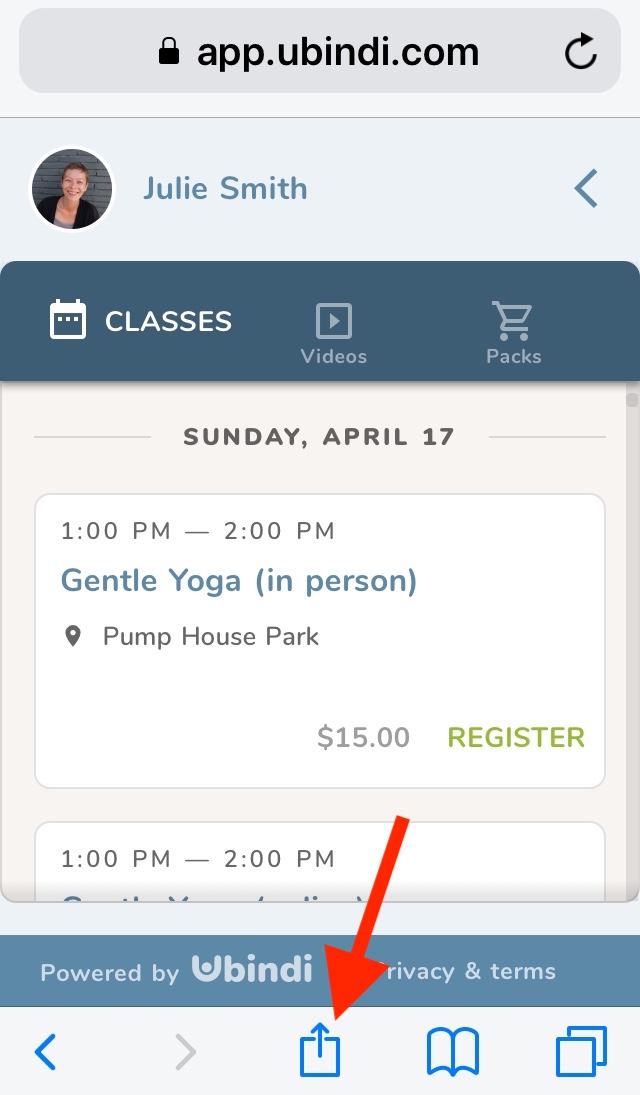Screen dimensions: 640x1095
Task: Switch to the Packs tab
Action: (514, 334)
